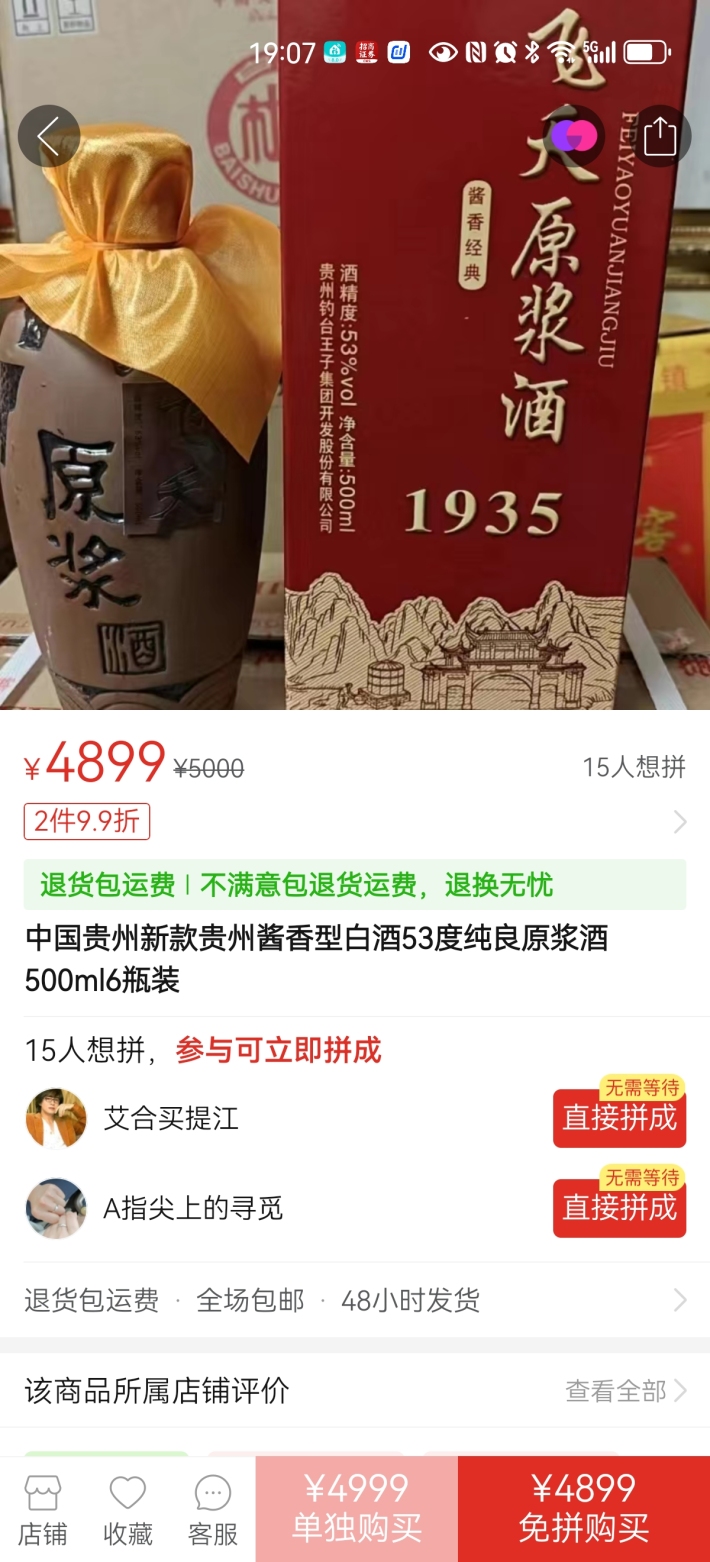View all store reviews via 查看全部

626,1390
